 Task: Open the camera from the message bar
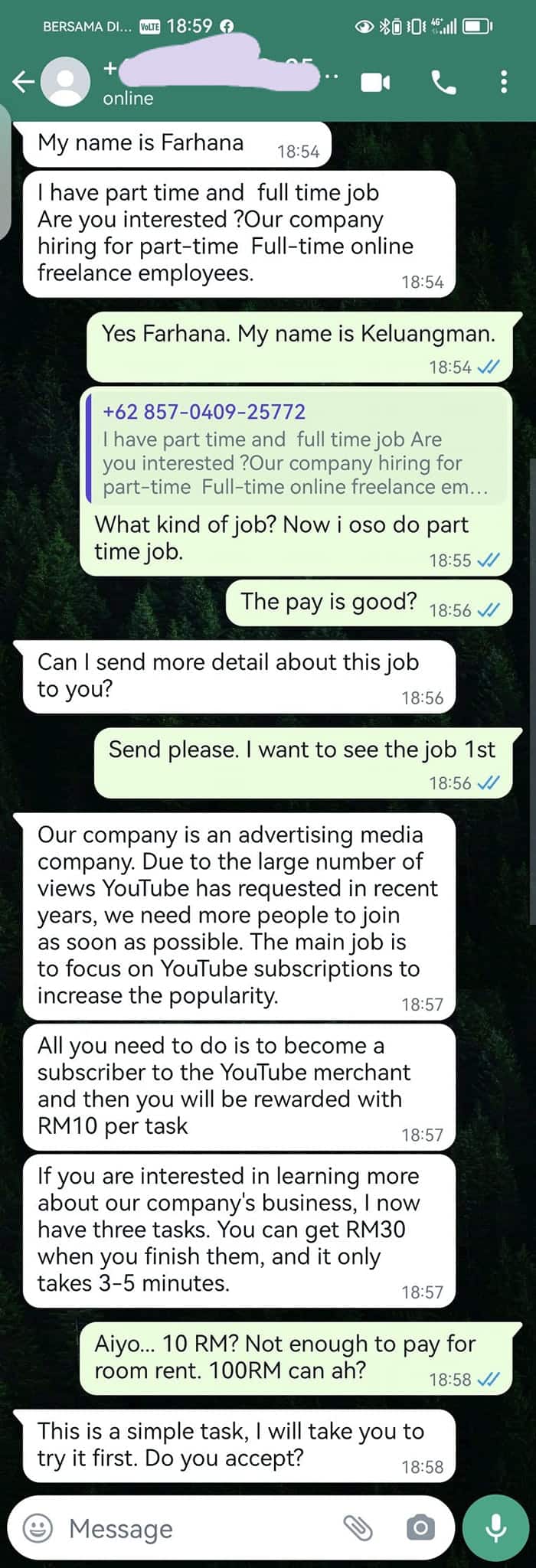(420, 1529)
